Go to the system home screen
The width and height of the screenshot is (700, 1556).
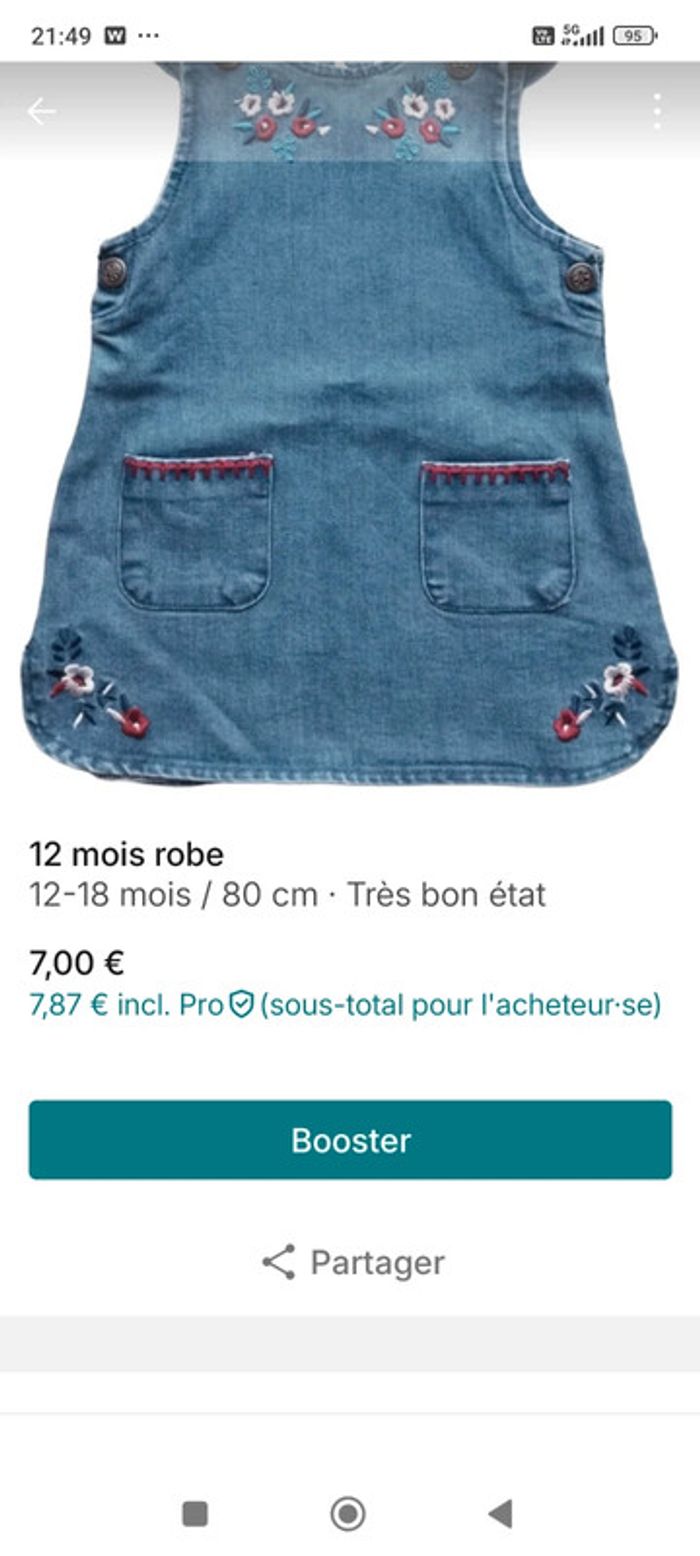pos(348,1514)
